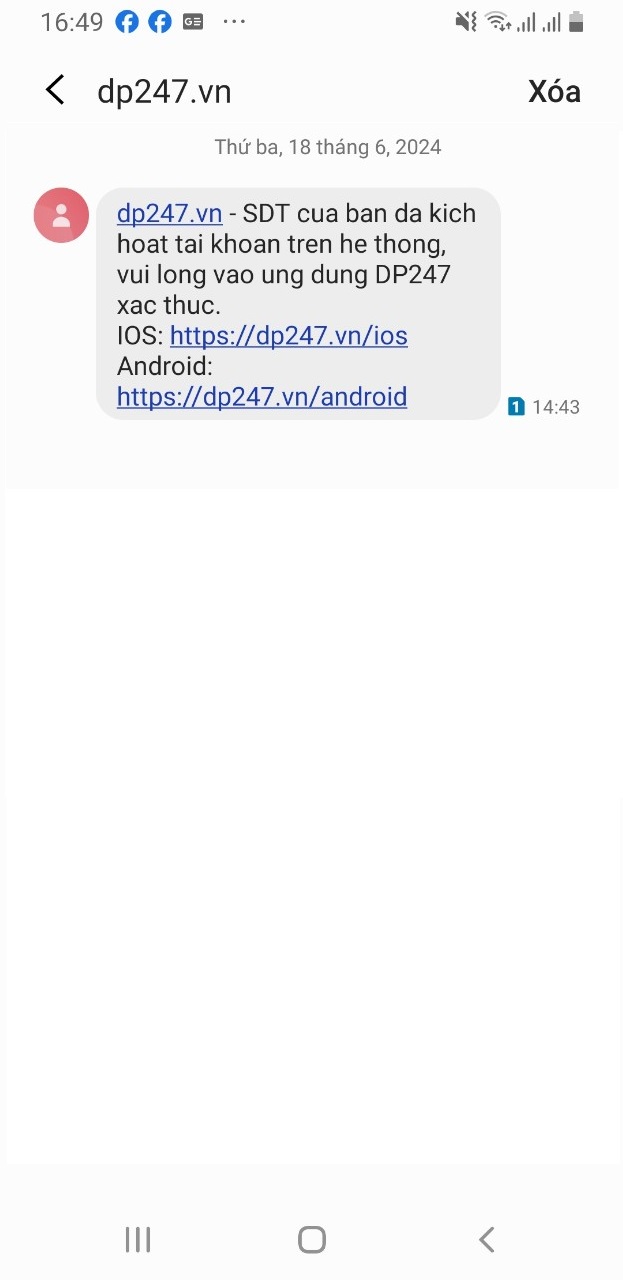Go back to the message list
623x1280 pixels.
pos(55,91)
